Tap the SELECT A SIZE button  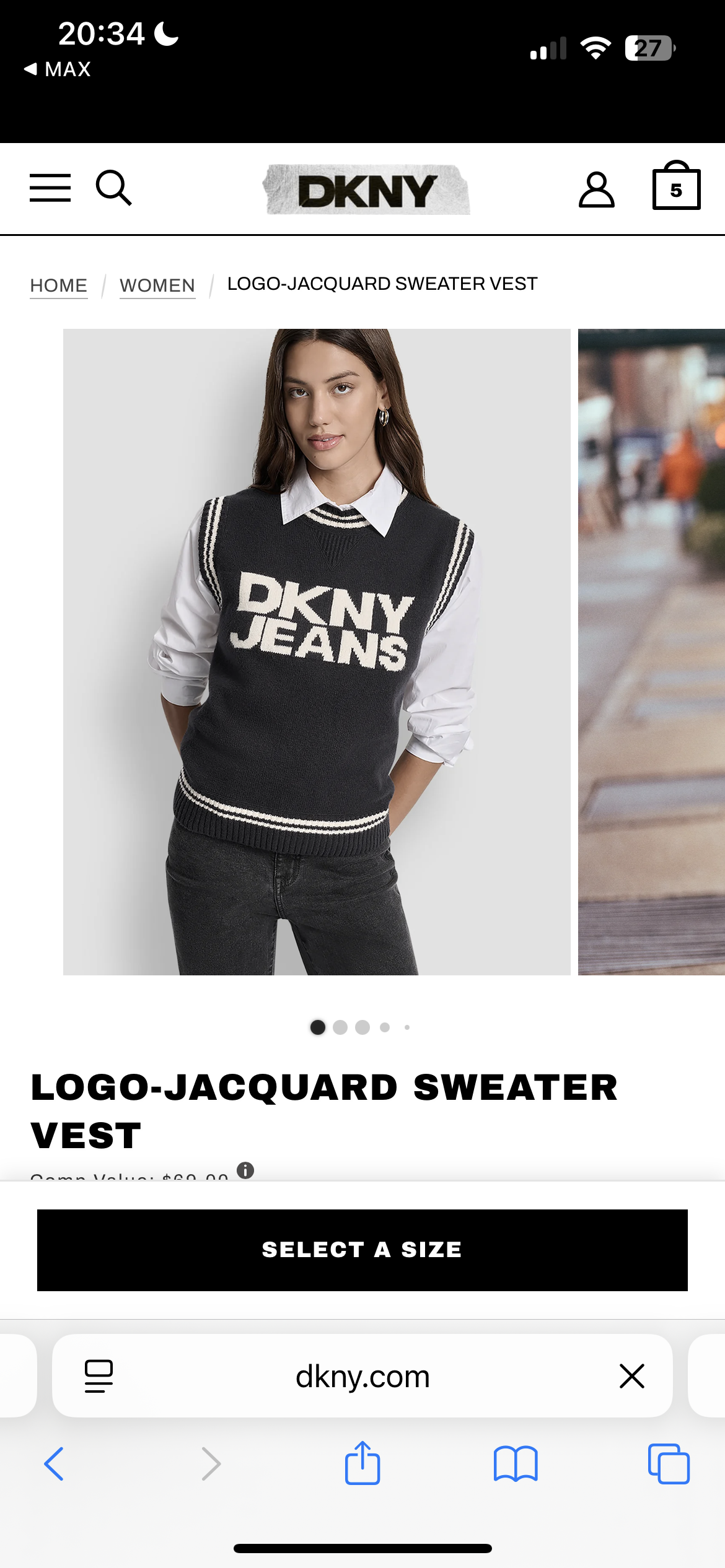(362, 1250)
